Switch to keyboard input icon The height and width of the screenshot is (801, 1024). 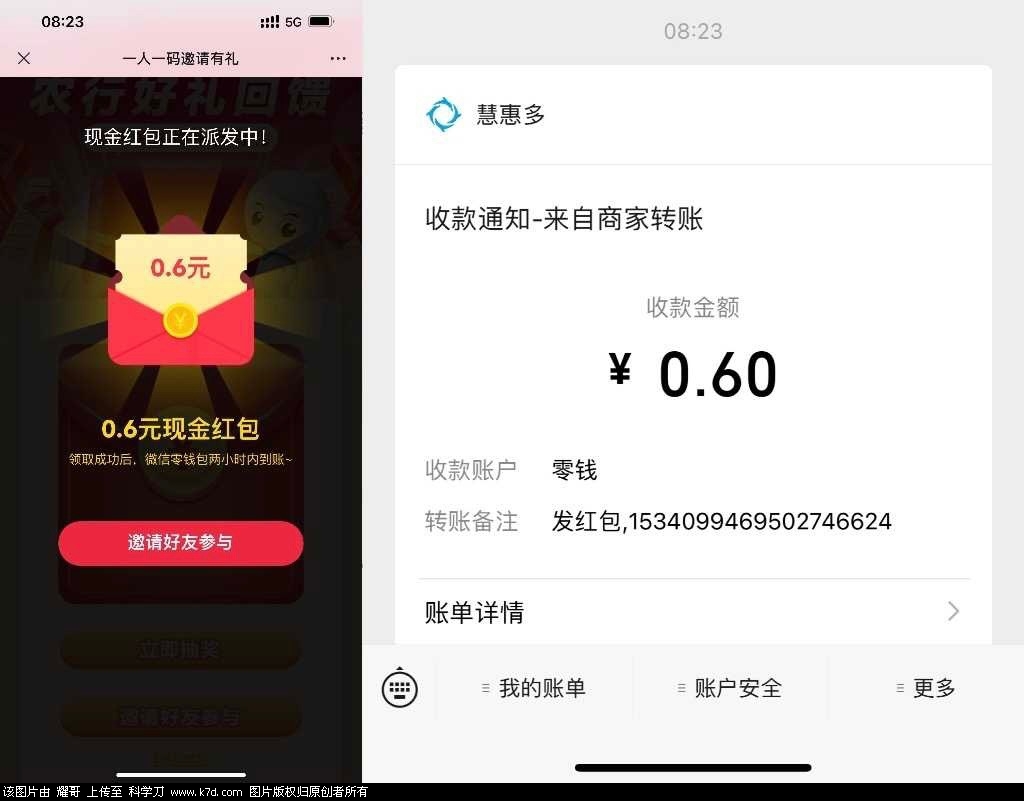click(x=399, y=688)
